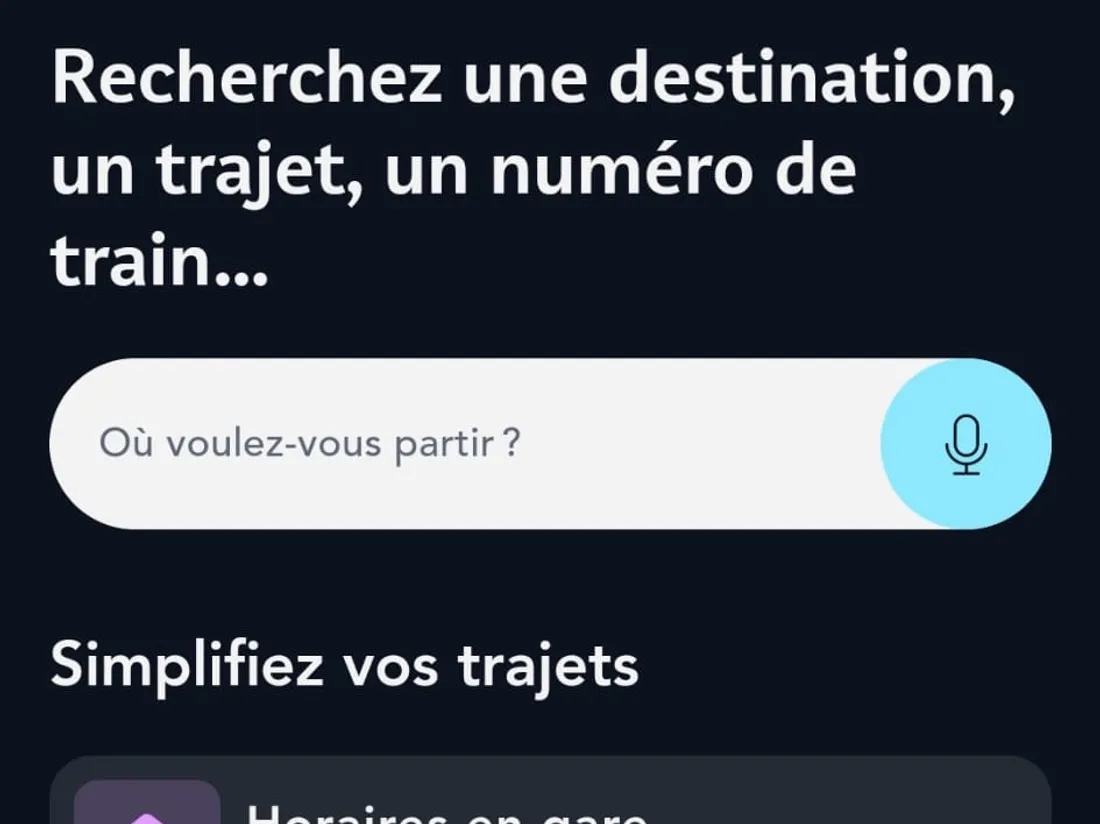Start voice search with the microphone button

tap(965, 444)
